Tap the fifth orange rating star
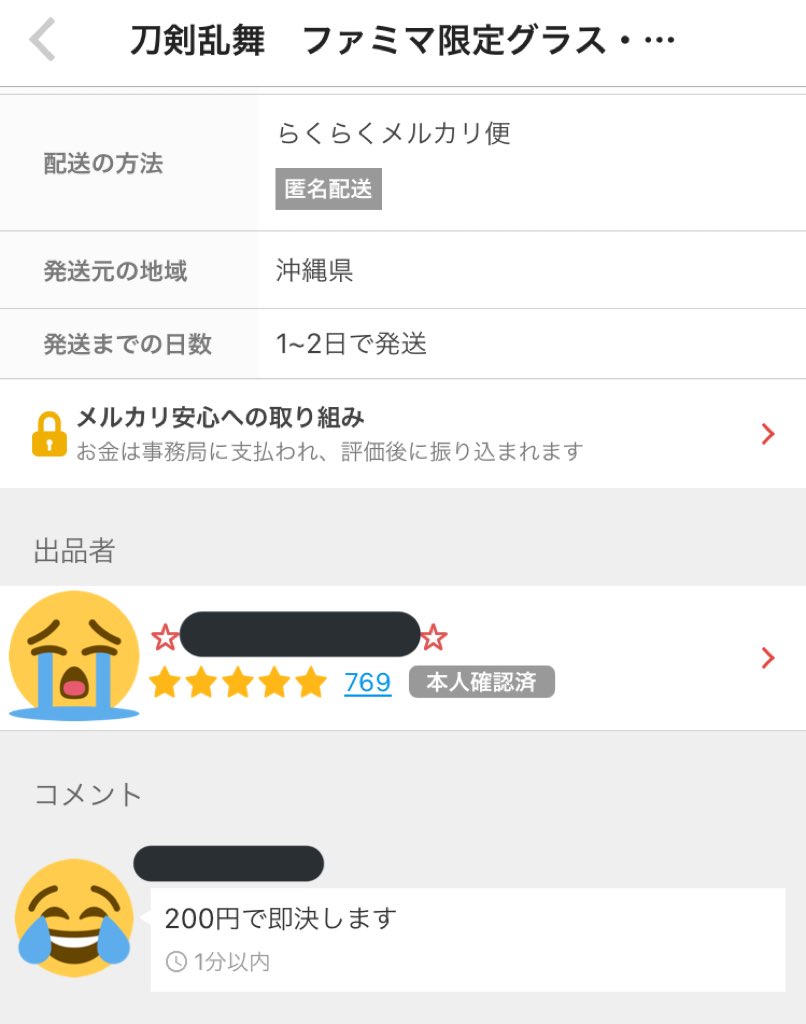The height and width of the screenshot is (1024, 806). point(311,683)
